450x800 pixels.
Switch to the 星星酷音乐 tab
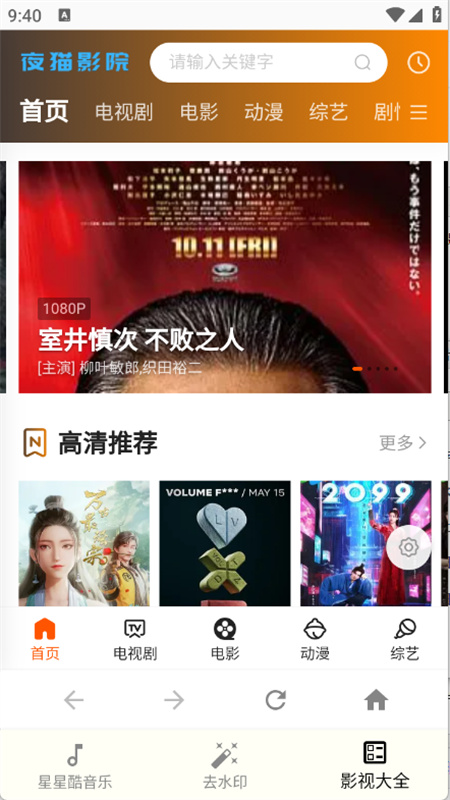pos(75,766)
